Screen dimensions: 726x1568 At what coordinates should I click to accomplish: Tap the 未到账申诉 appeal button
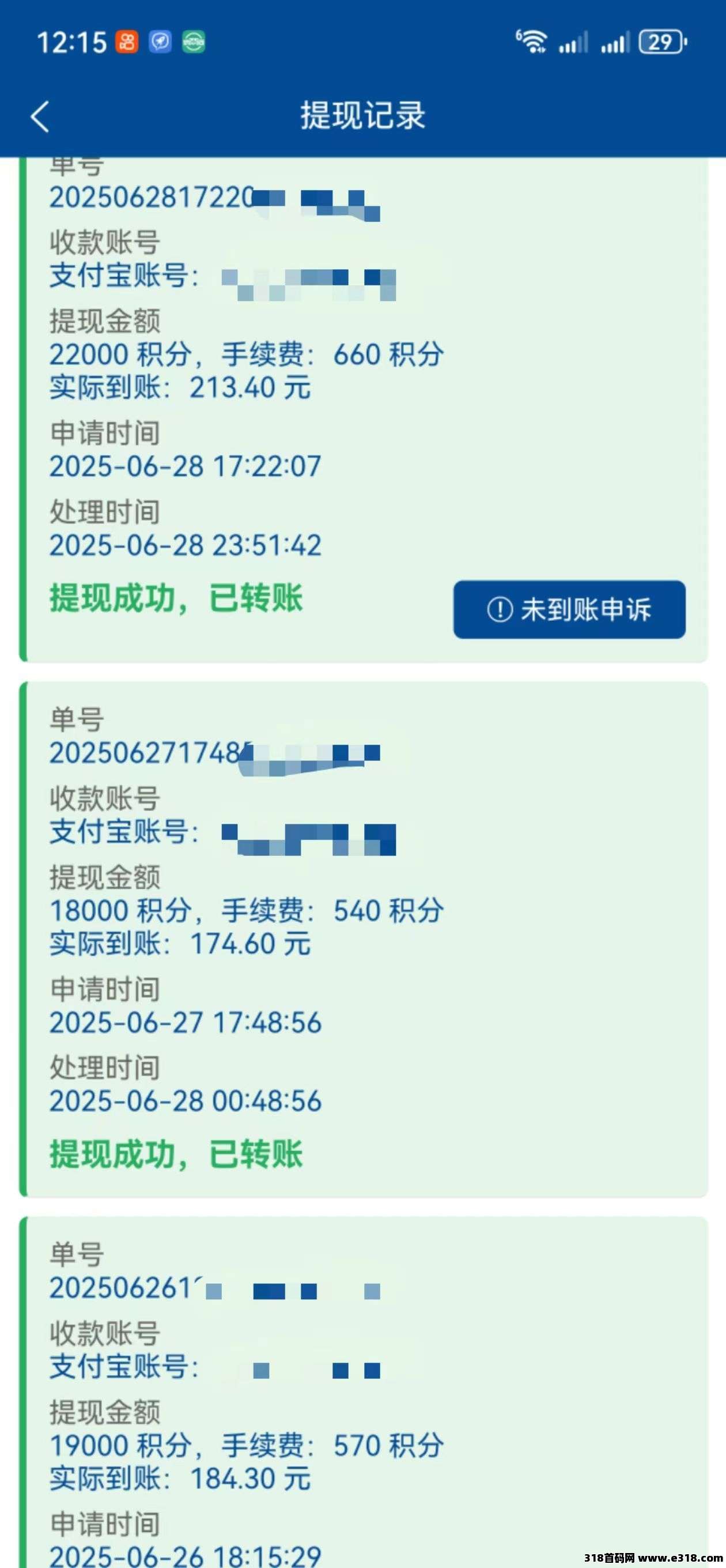tap(569, 609)
